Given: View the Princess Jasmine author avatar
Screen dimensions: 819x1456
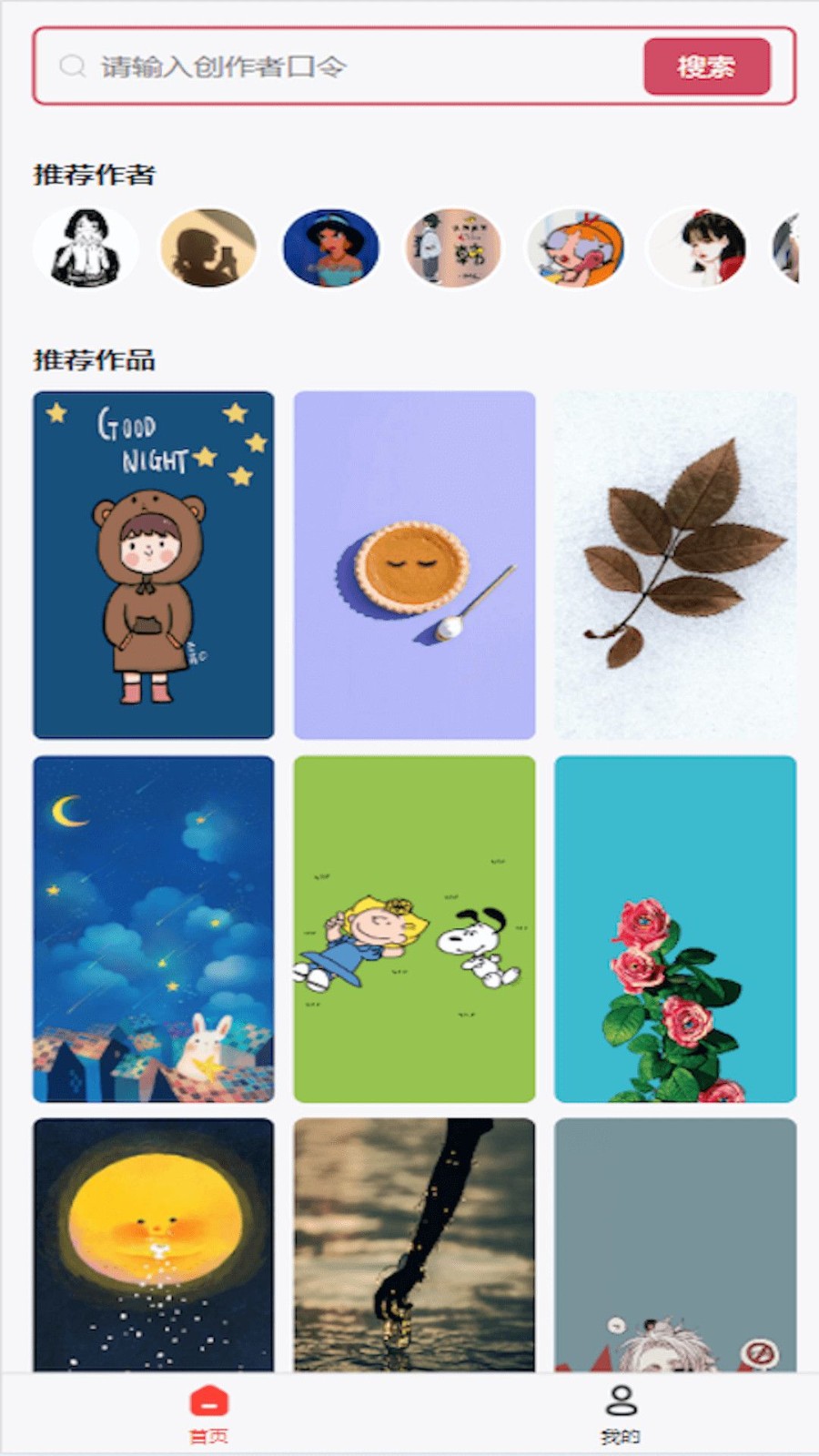Looking at the screenshot, I should (330, 248).
